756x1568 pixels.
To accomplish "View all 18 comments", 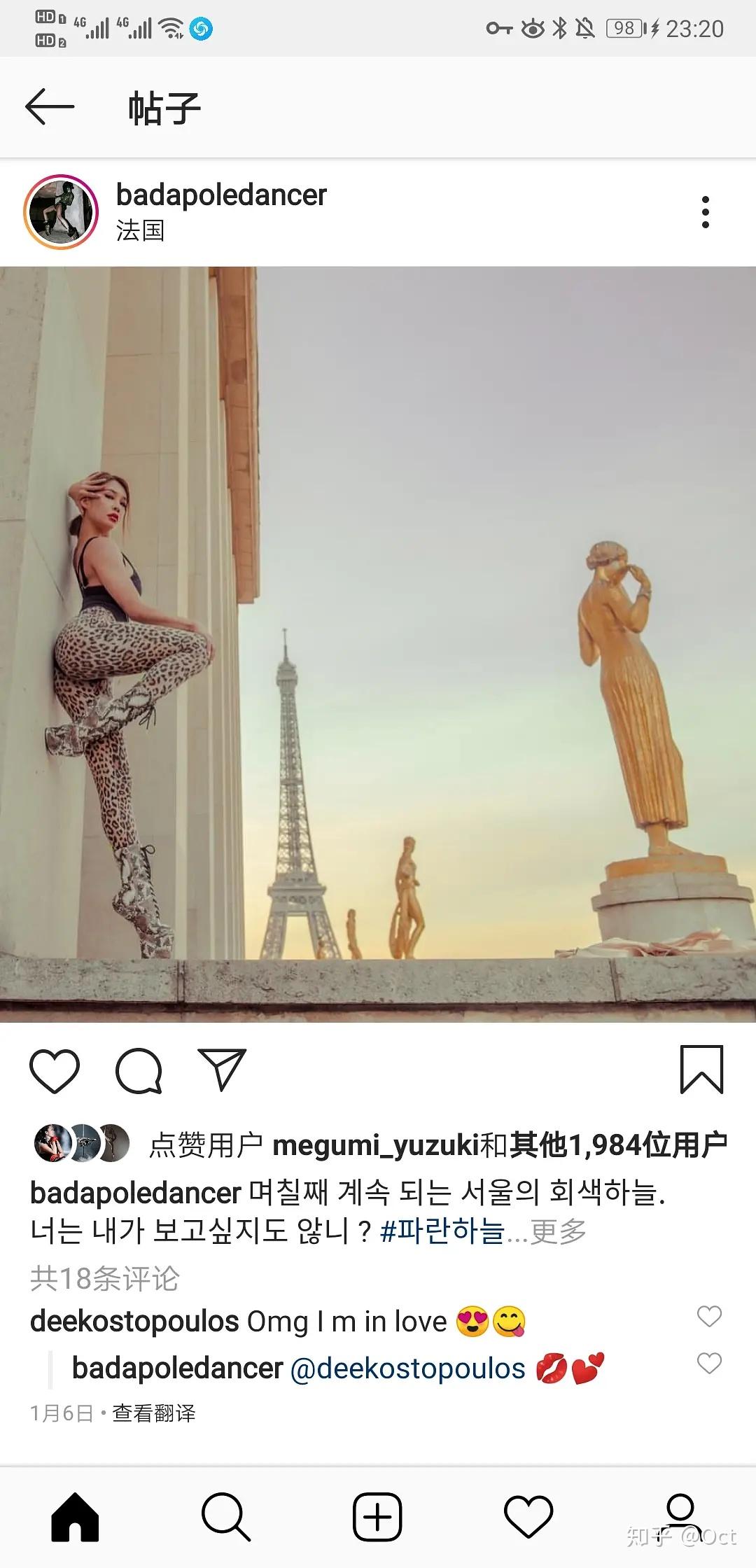I will tap(105, 1279).
